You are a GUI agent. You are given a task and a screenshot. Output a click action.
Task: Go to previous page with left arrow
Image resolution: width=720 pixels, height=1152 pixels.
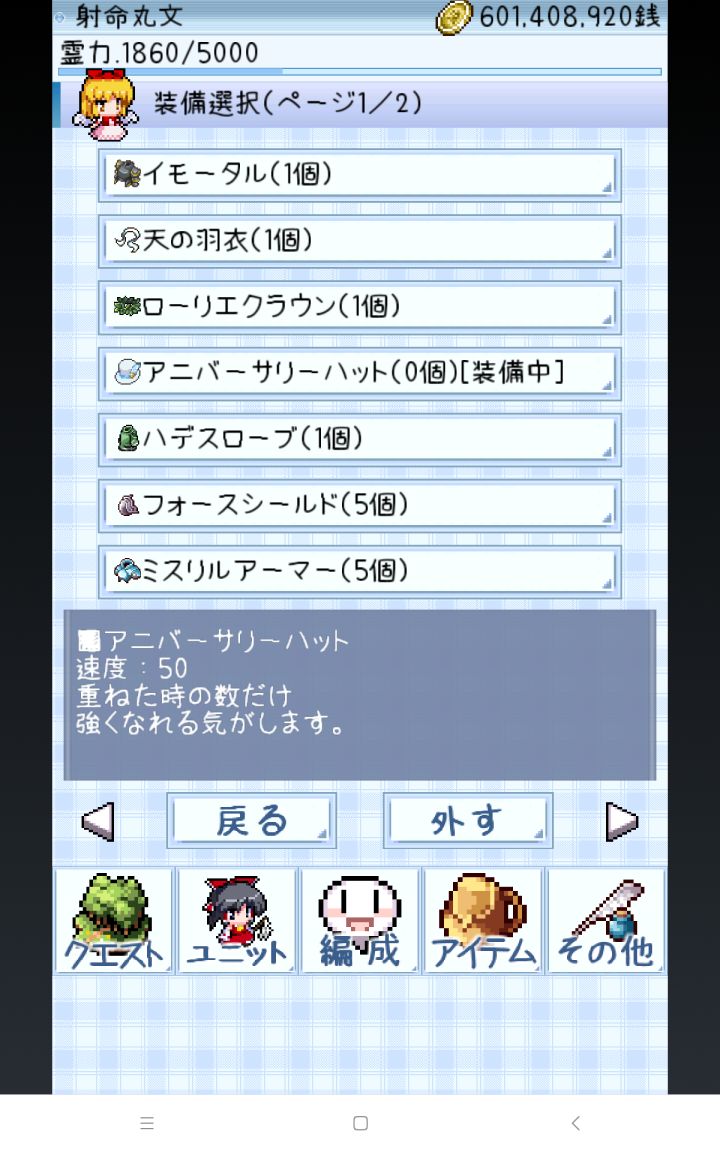click(96, 820)
